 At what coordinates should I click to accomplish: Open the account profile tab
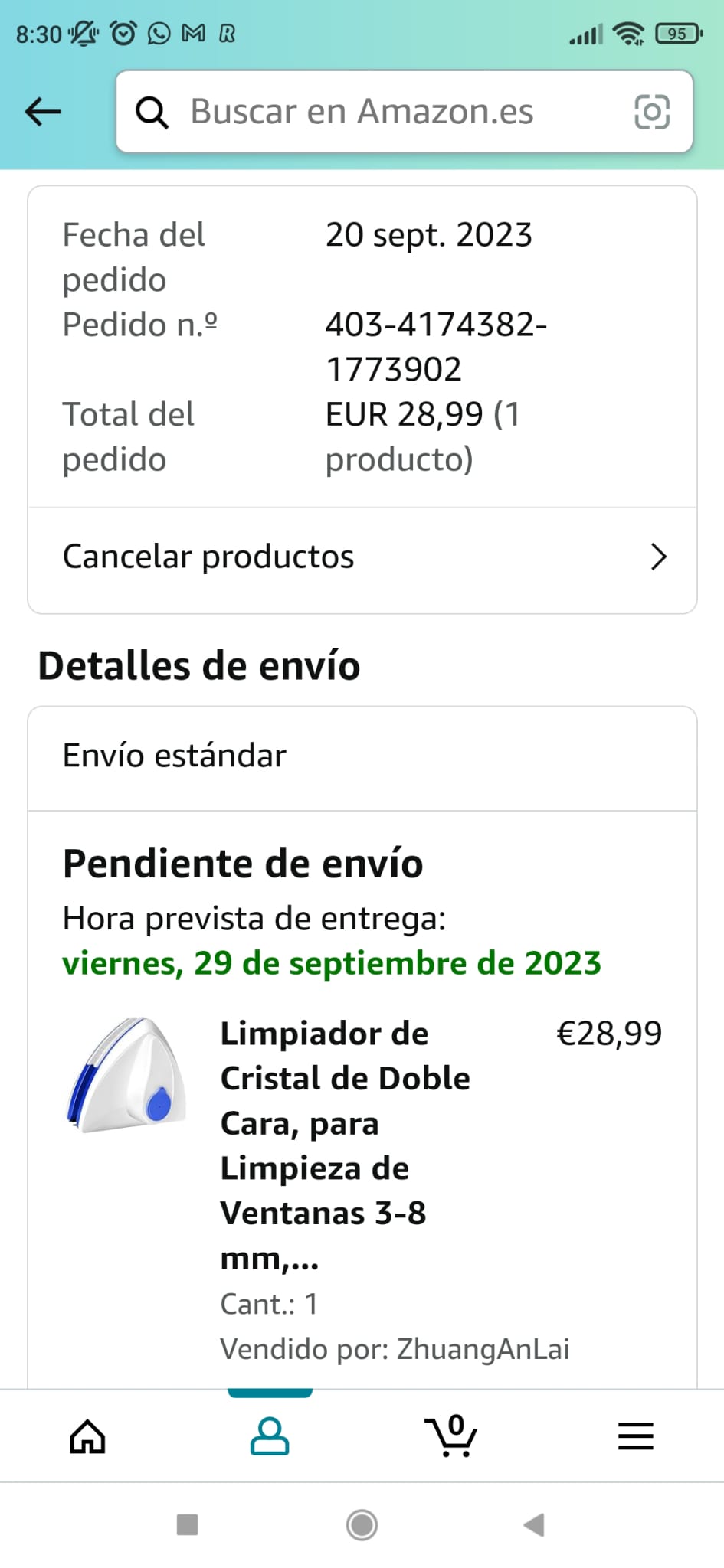(270, 1436)
